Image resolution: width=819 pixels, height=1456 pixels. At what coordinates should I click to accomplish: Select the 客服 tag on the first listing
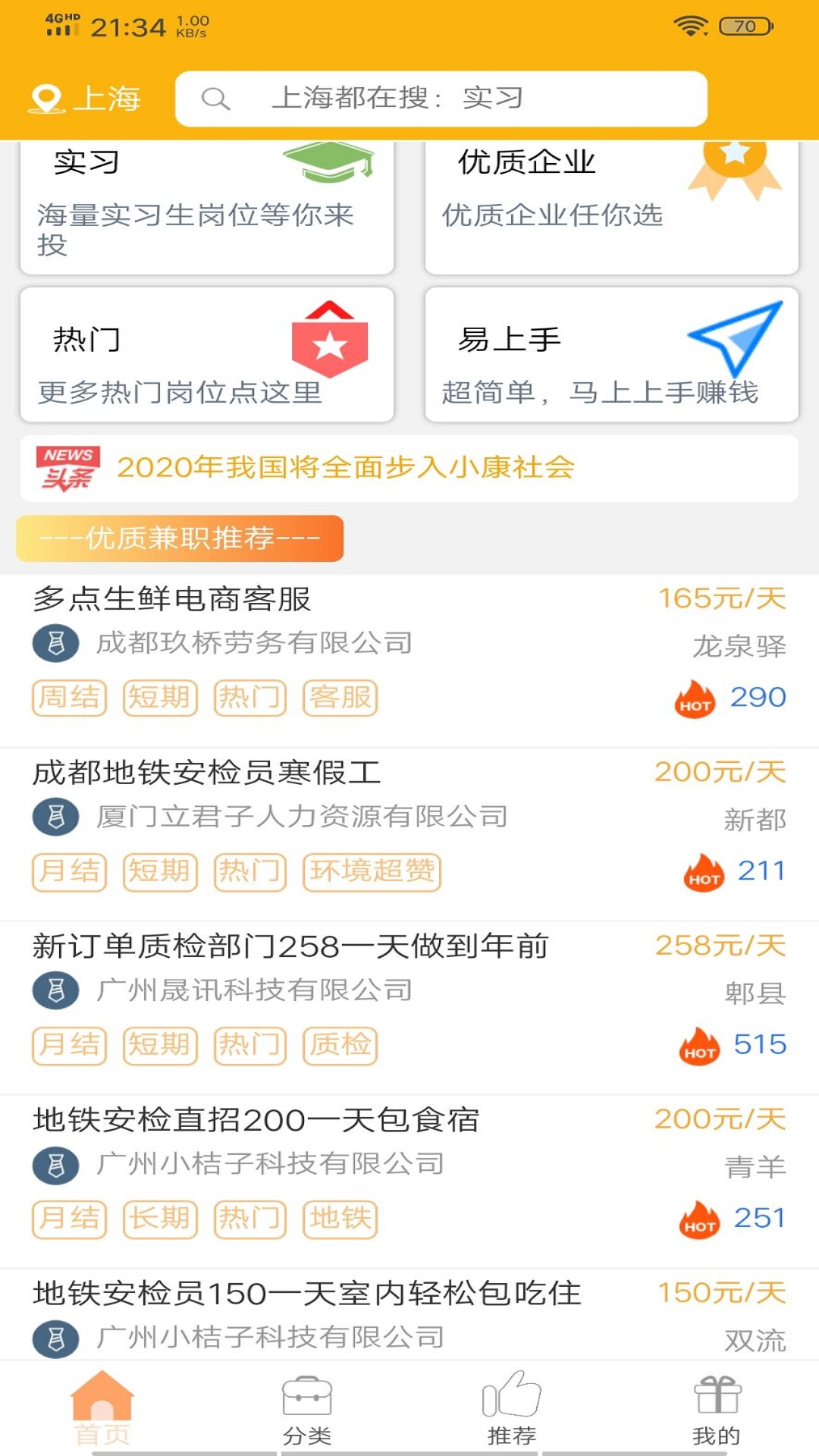point(340,698)
